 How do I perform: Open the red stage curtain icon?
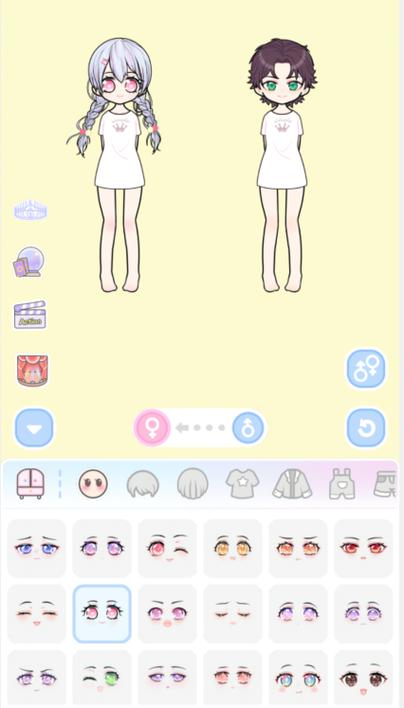[32, 370]
